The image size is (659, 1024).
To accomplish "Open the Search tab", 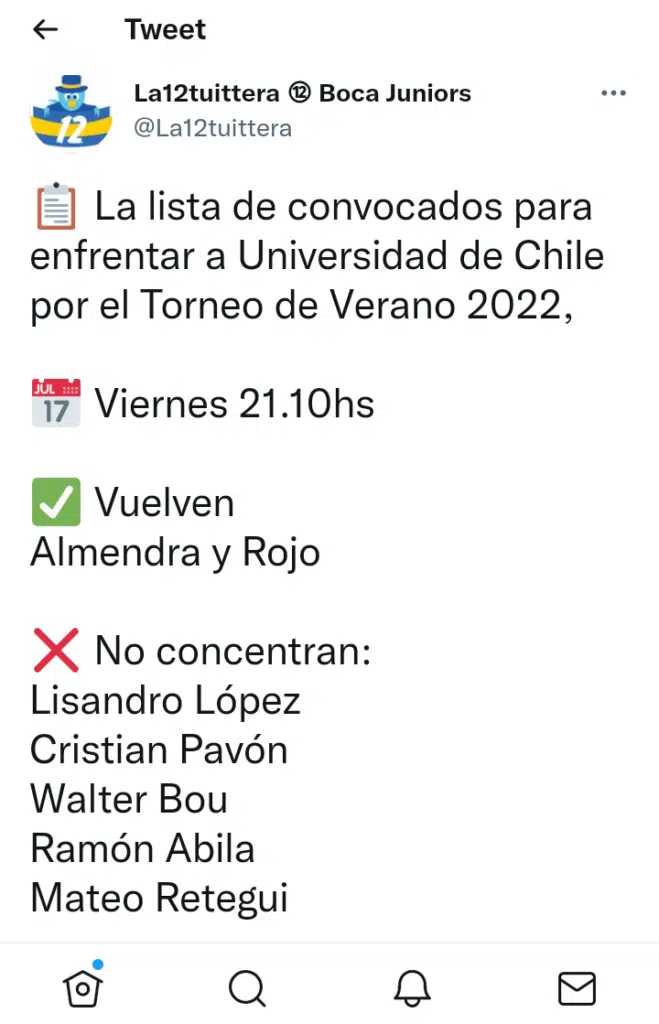I will tap(246, 988).
